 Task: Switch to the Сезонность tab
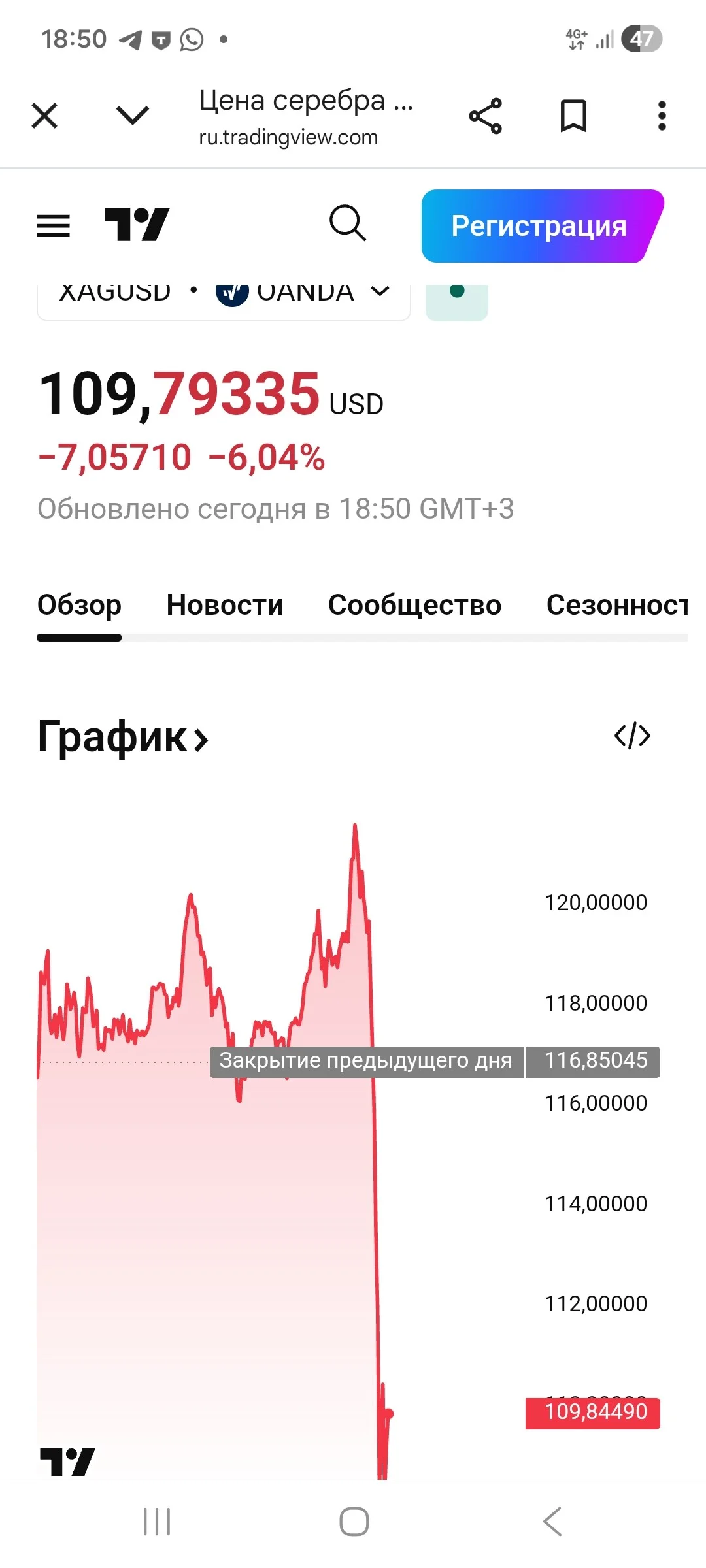617,605
